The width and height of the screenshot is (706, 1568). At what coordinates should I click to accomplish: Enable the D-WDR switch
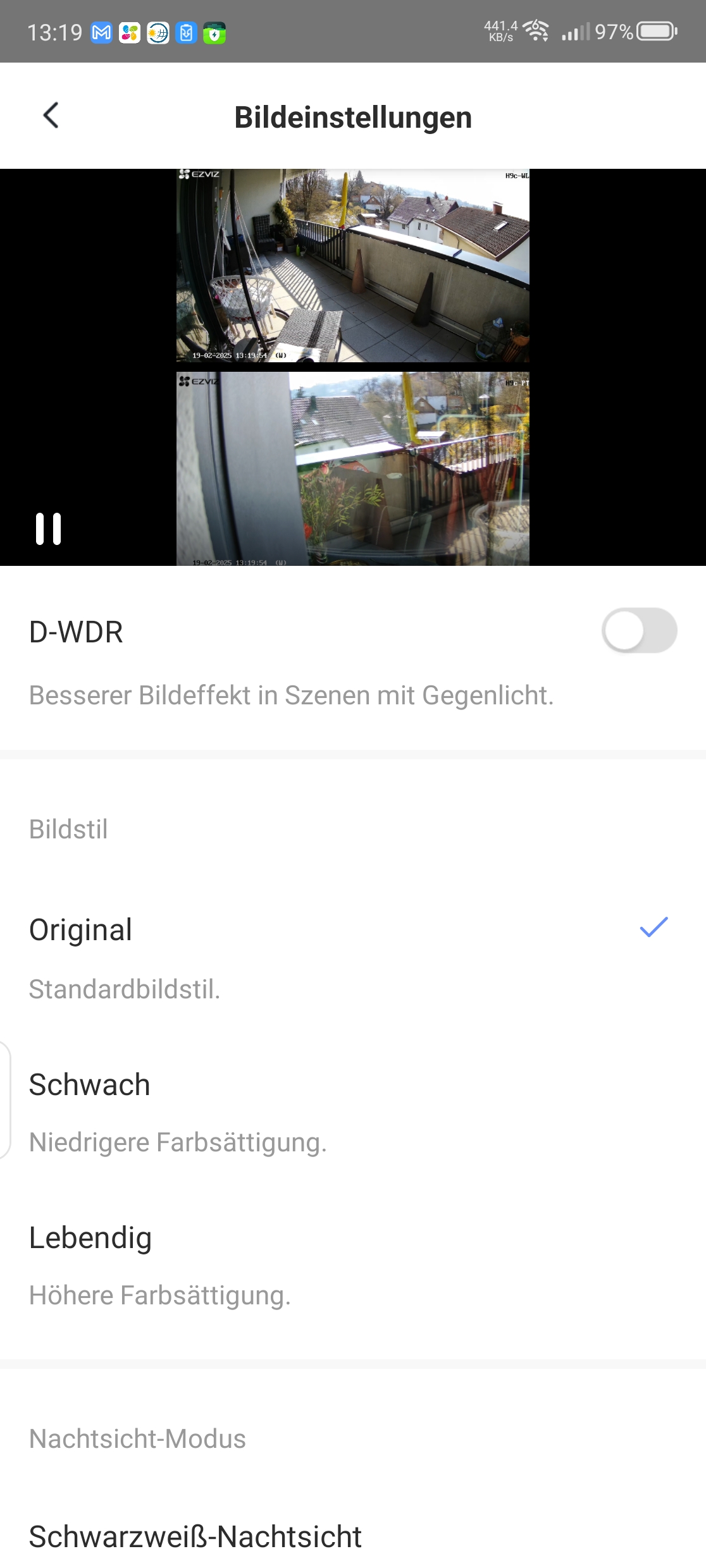(638, 631)
